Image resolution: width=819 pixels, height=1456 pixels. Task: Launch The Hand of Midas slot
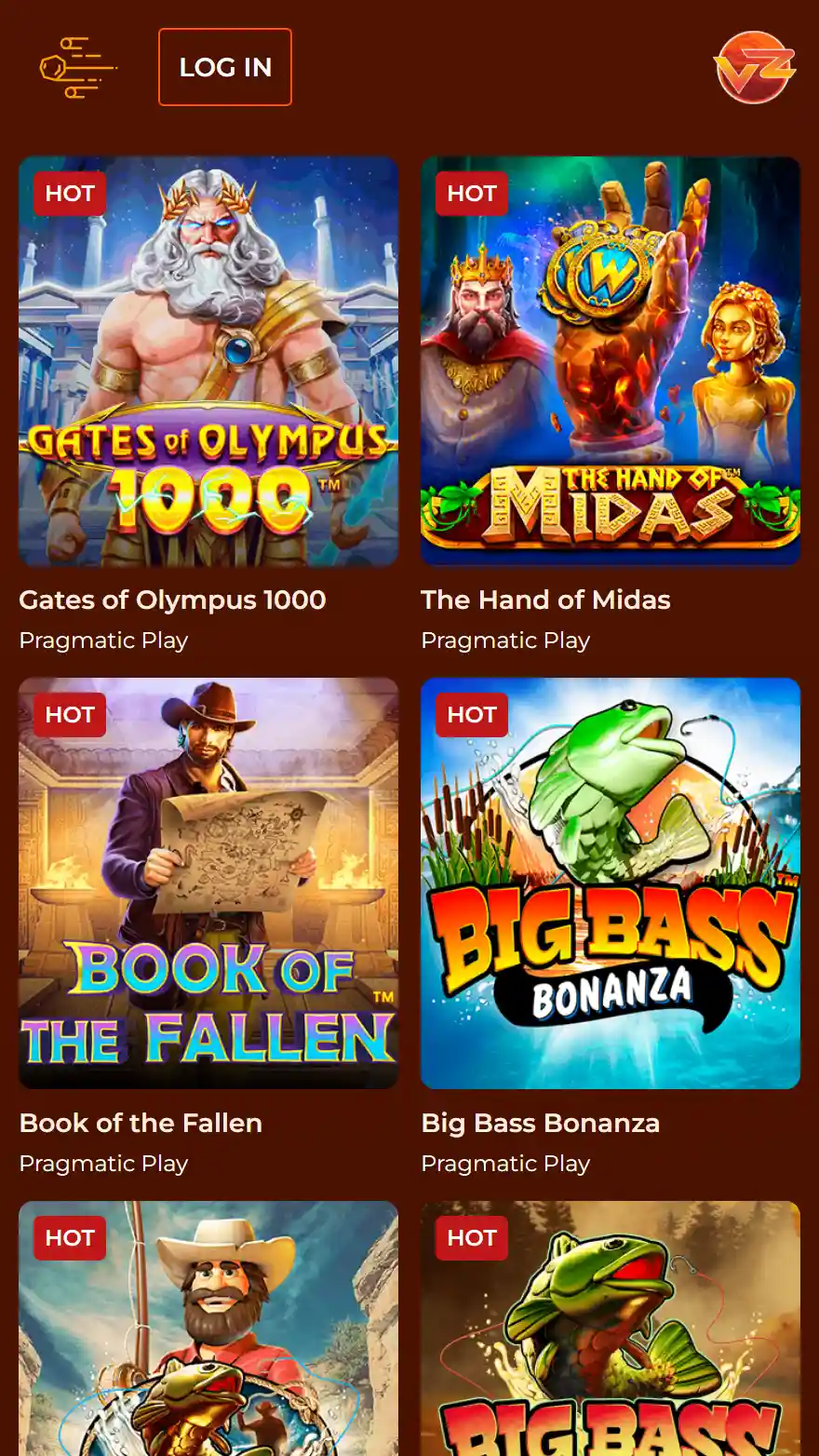tap(611, 361)
